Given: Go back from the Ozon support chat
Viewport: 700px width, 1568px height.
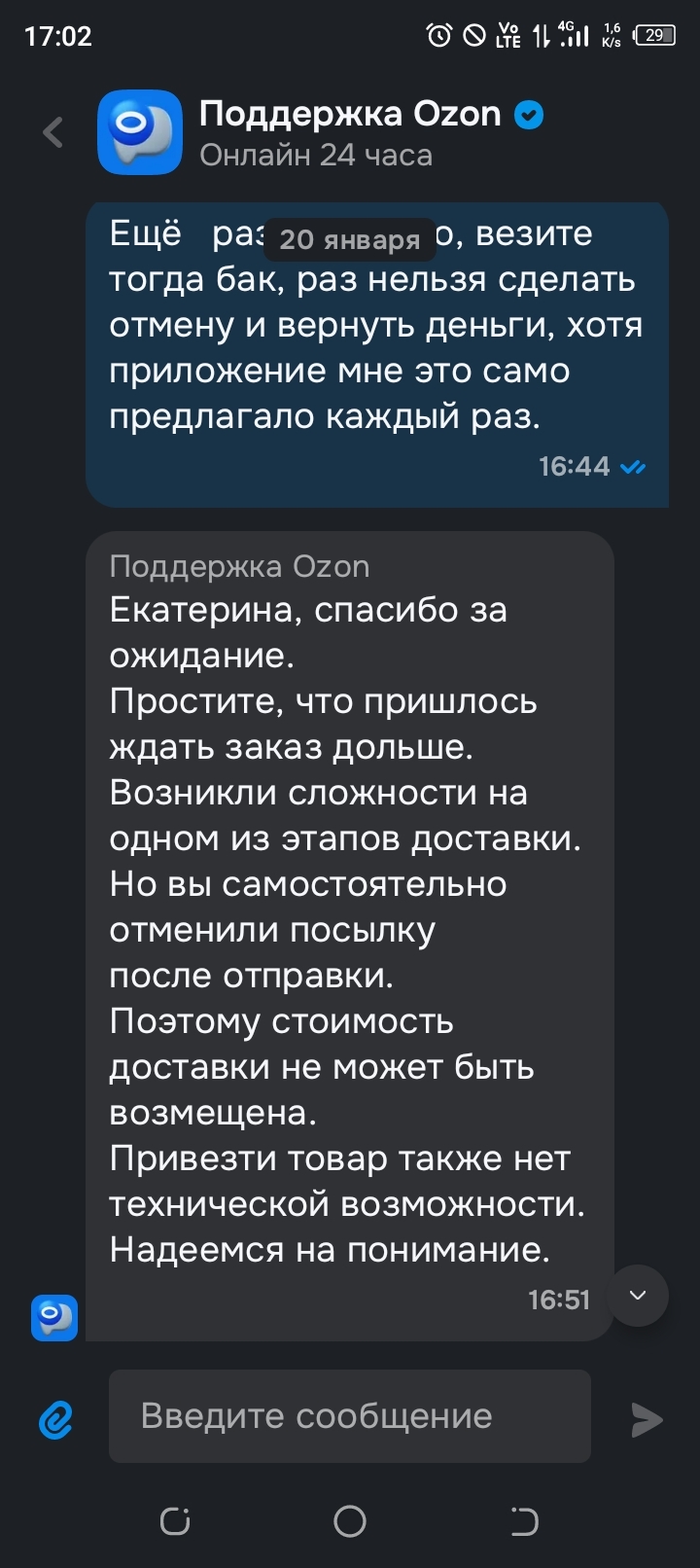Looking at the screenshot, I should pos(53,132).
